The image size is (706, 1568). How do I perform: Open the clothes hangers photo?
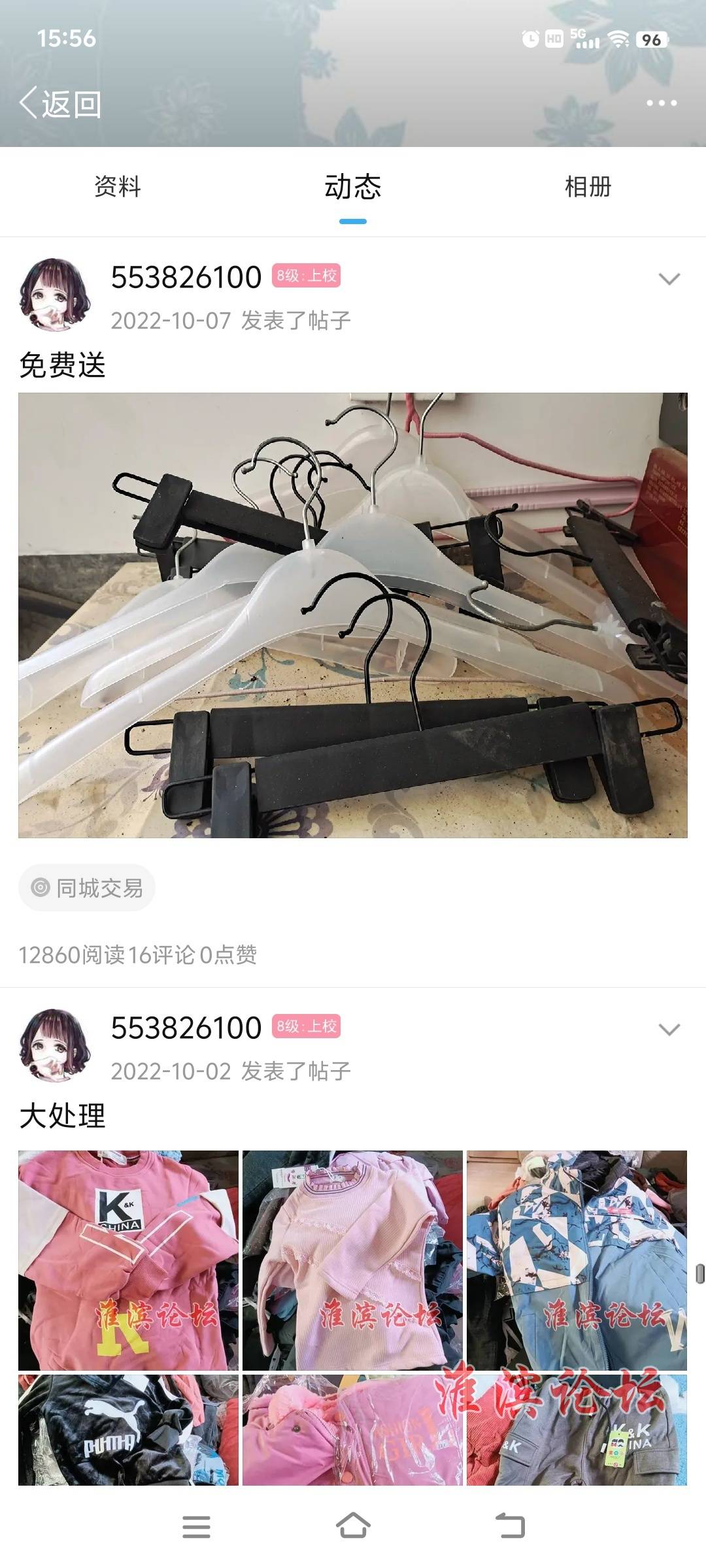click(x=353, y=615)
